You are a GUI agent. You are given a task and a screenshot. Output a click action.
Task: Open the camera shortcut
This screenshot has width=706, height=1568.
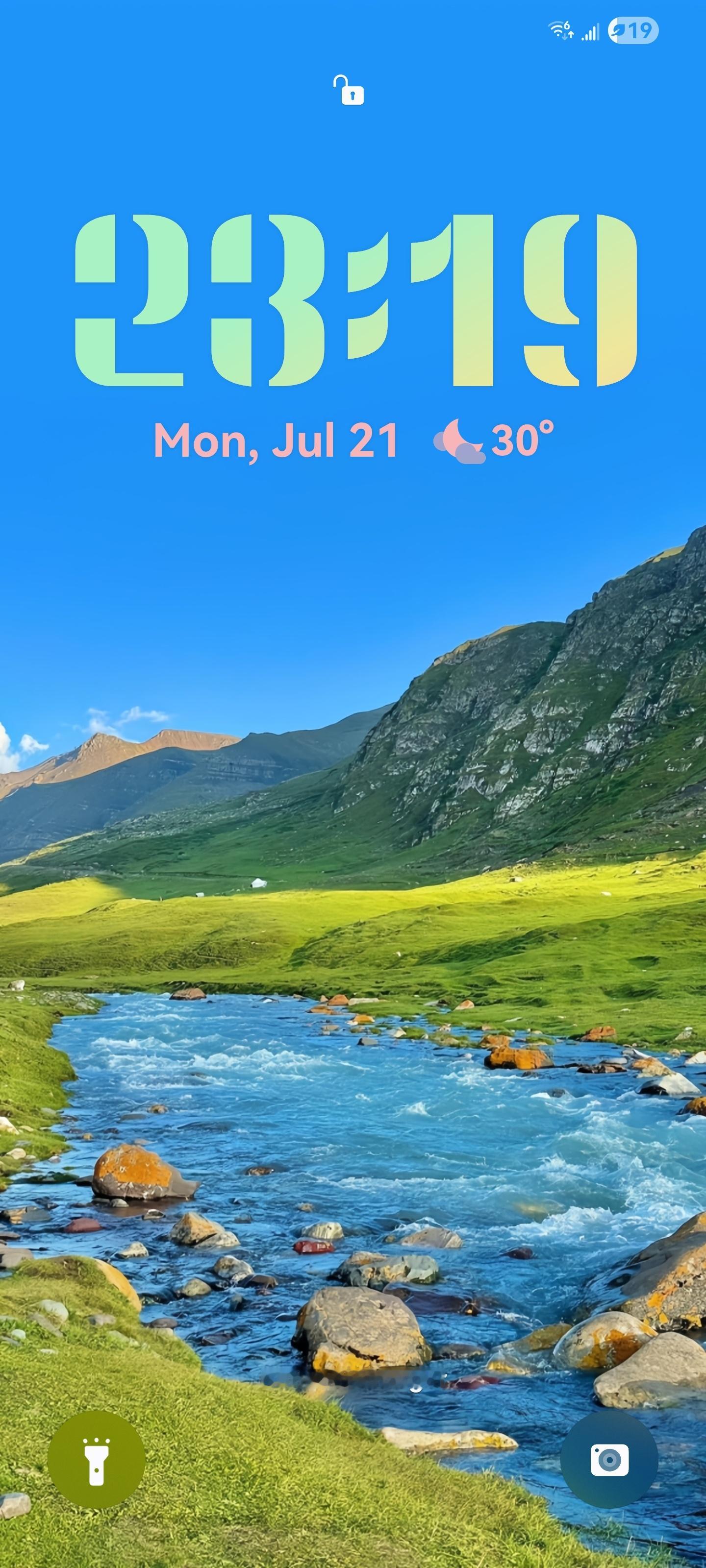[x=609, y=1460]
